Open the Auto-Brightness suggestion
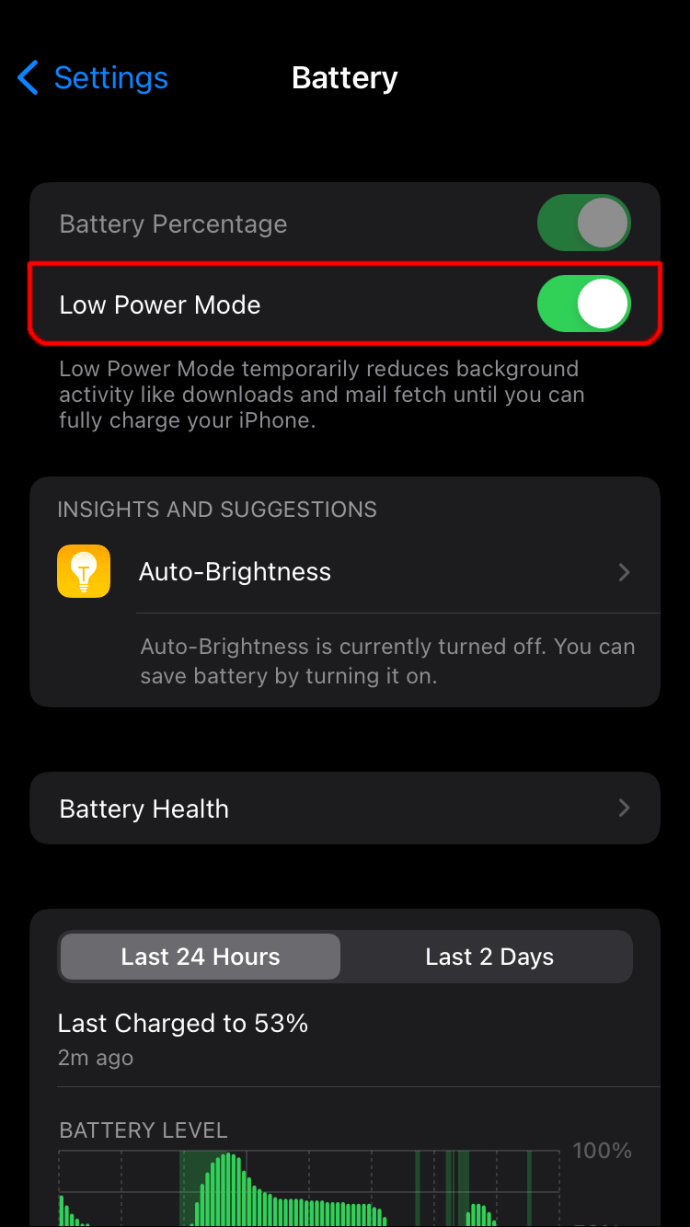Screen dimensions: 690x1227 point(345,572)
